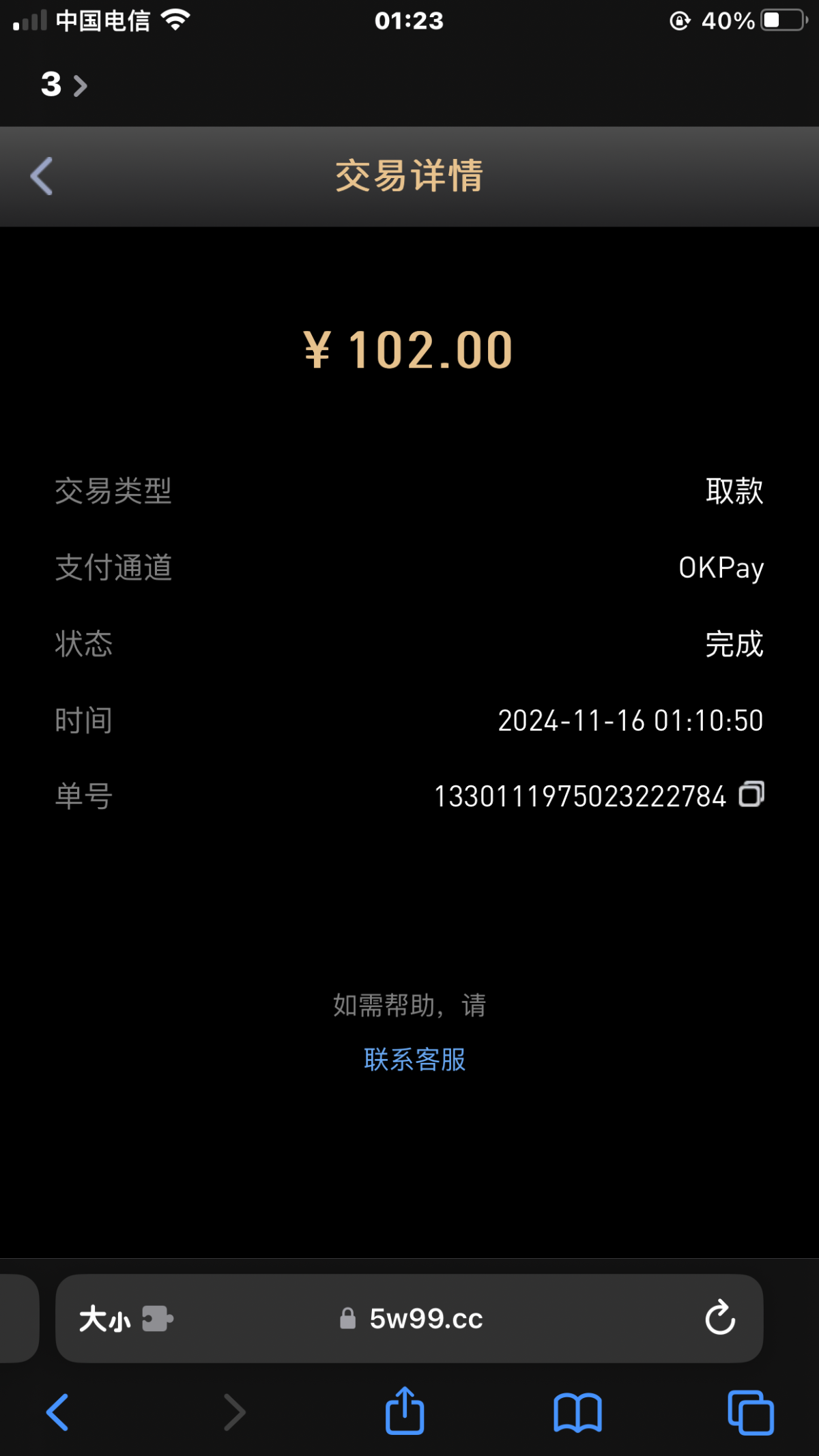Open the 联系客服 link

[414, 1060]
